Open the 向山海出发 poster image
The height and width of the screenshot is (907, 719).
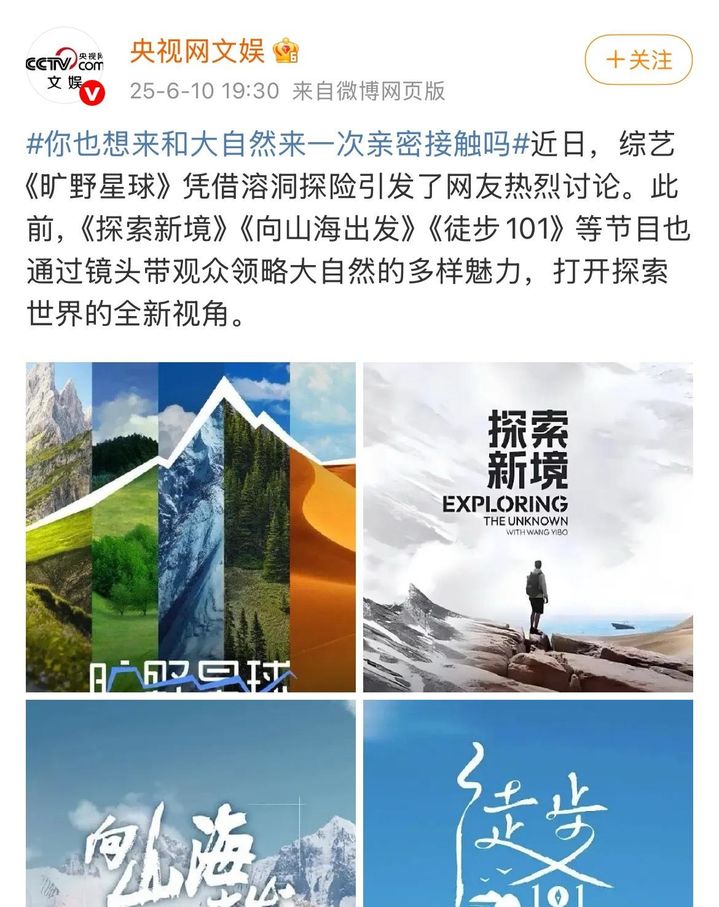point(190,803)
